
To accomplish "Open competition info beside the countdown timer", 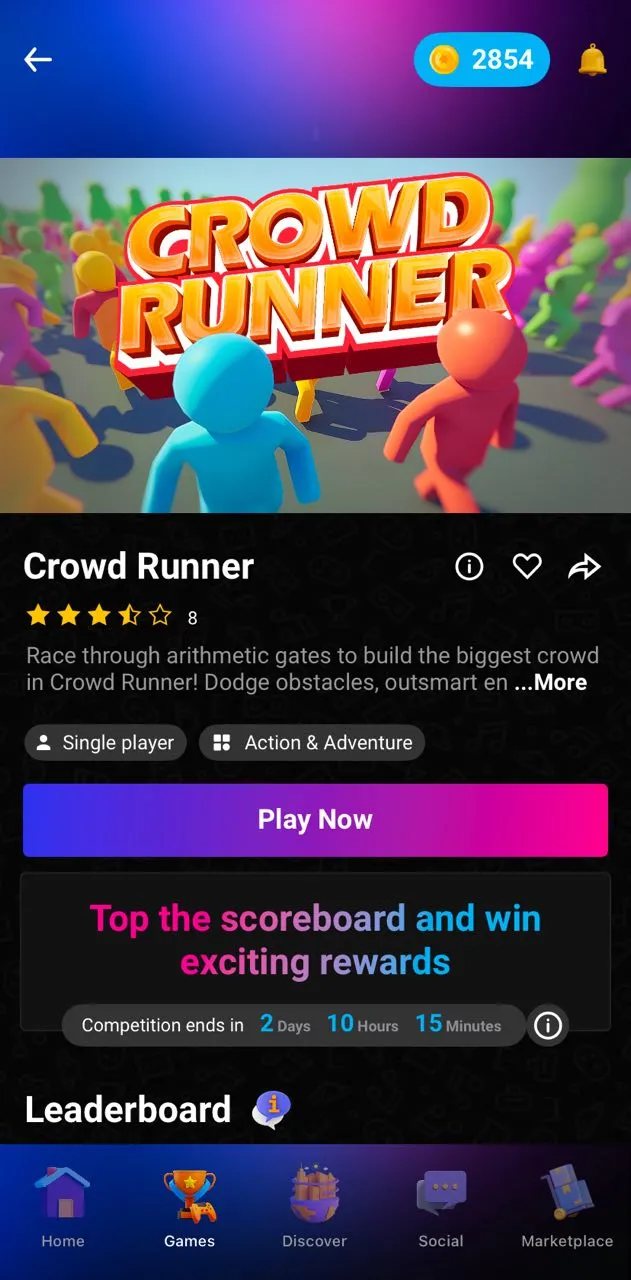I will point(548,1026).
